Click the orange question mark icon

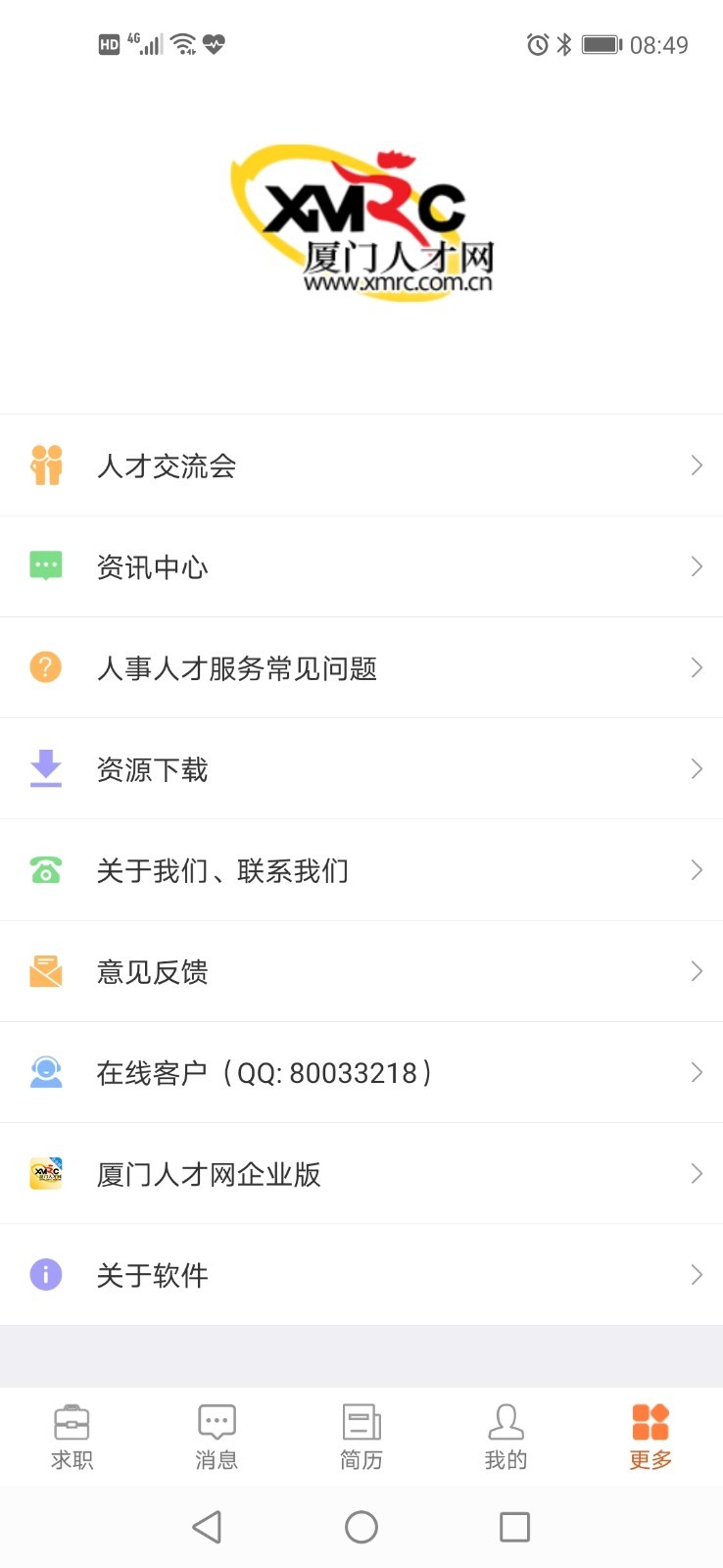[x=46, y=667]
